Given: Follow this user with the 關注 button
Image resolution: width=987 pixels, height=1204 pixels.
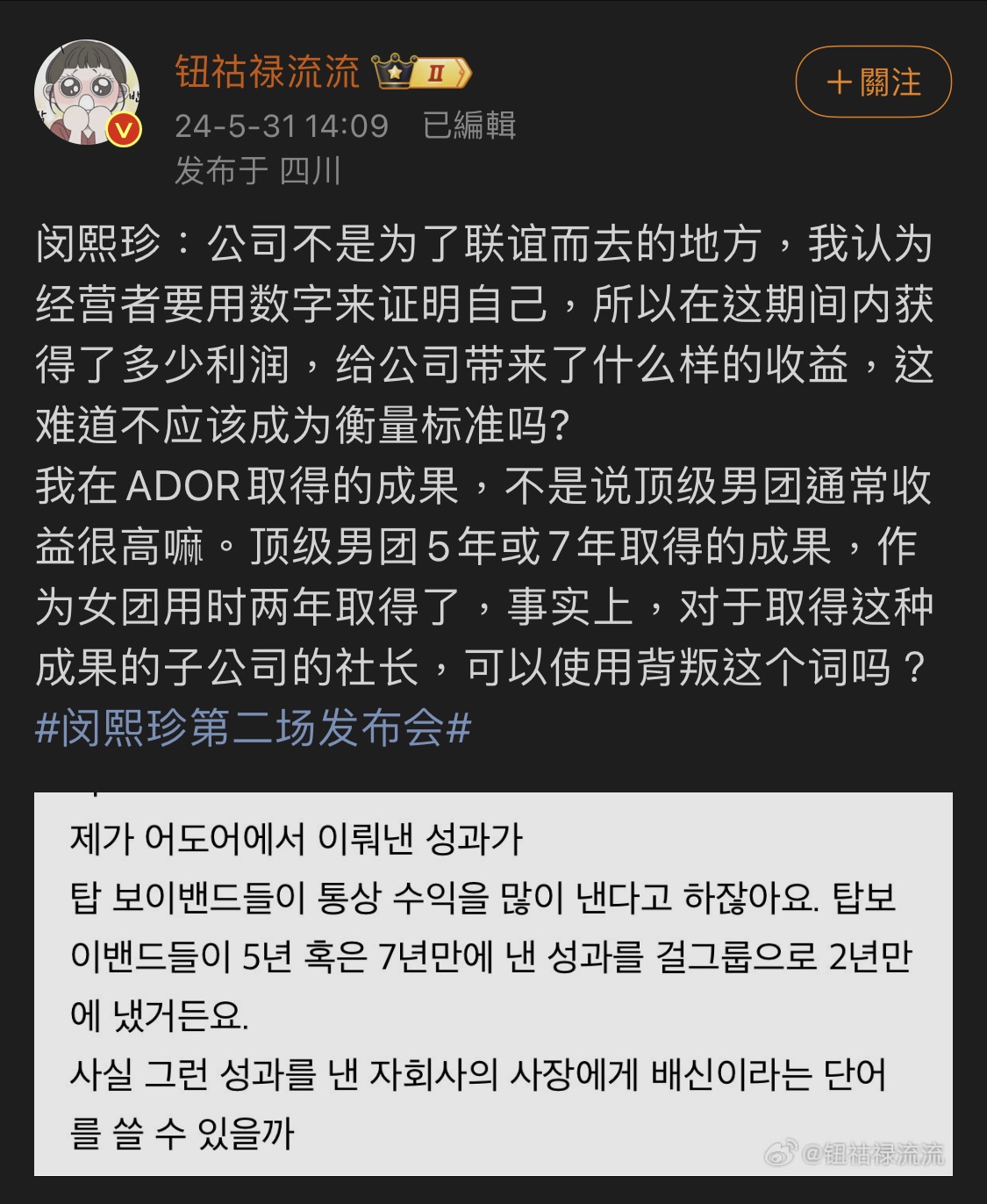Looking at the screenshot, I should point(873,82).
